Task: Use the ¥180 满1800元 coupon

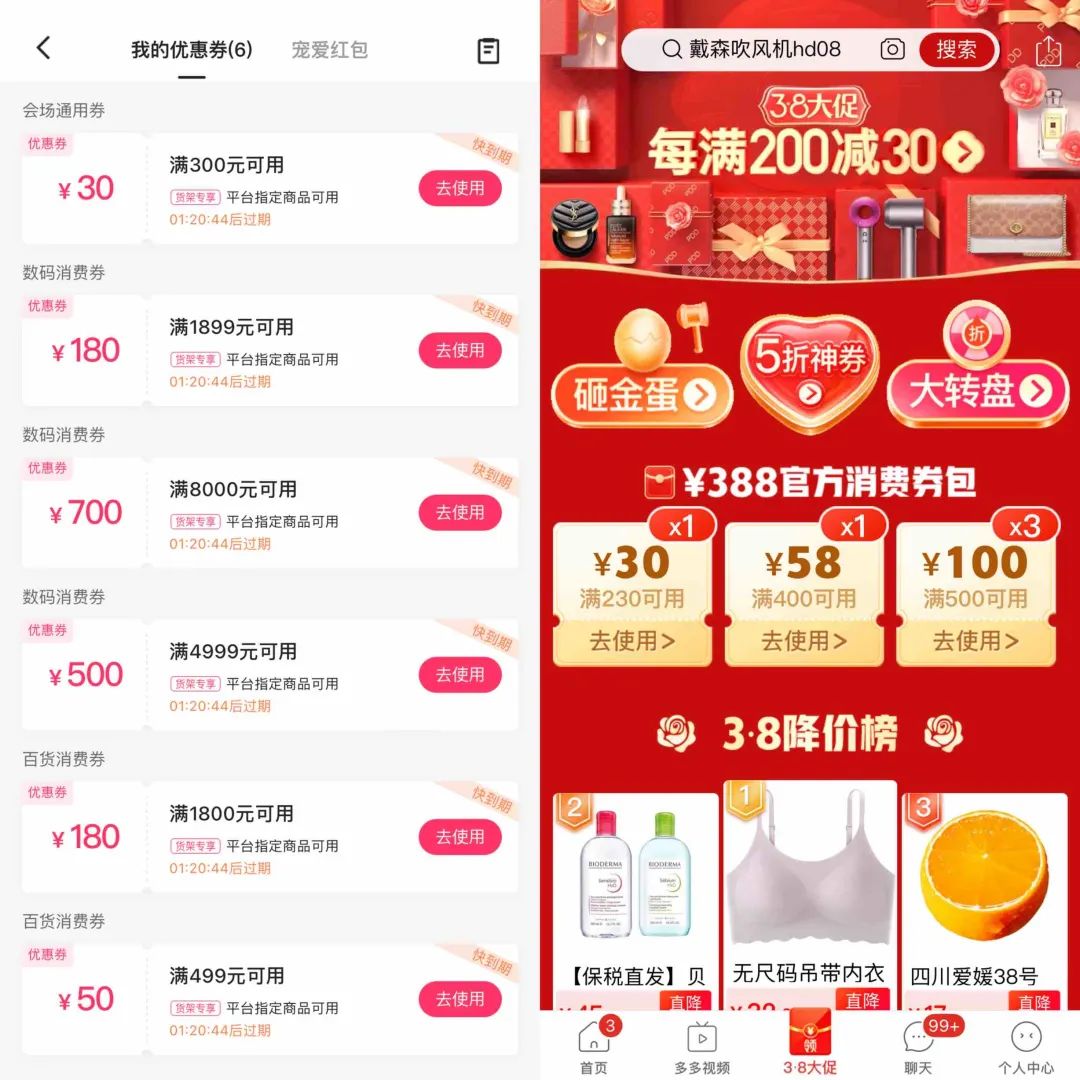Action: click(459, 837)
